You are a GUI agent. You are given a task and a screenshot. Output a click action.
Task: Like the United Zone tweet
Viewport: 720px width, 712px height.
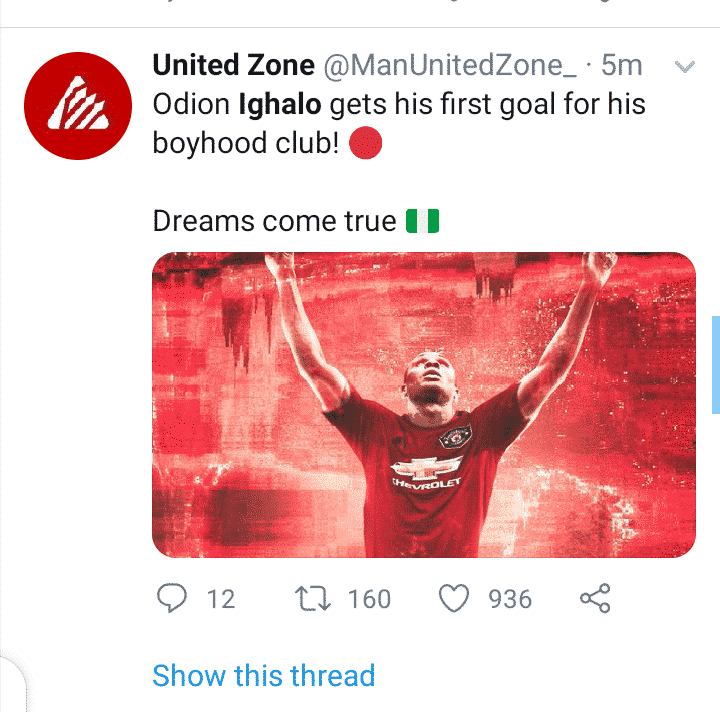click(x=455, y=598)
